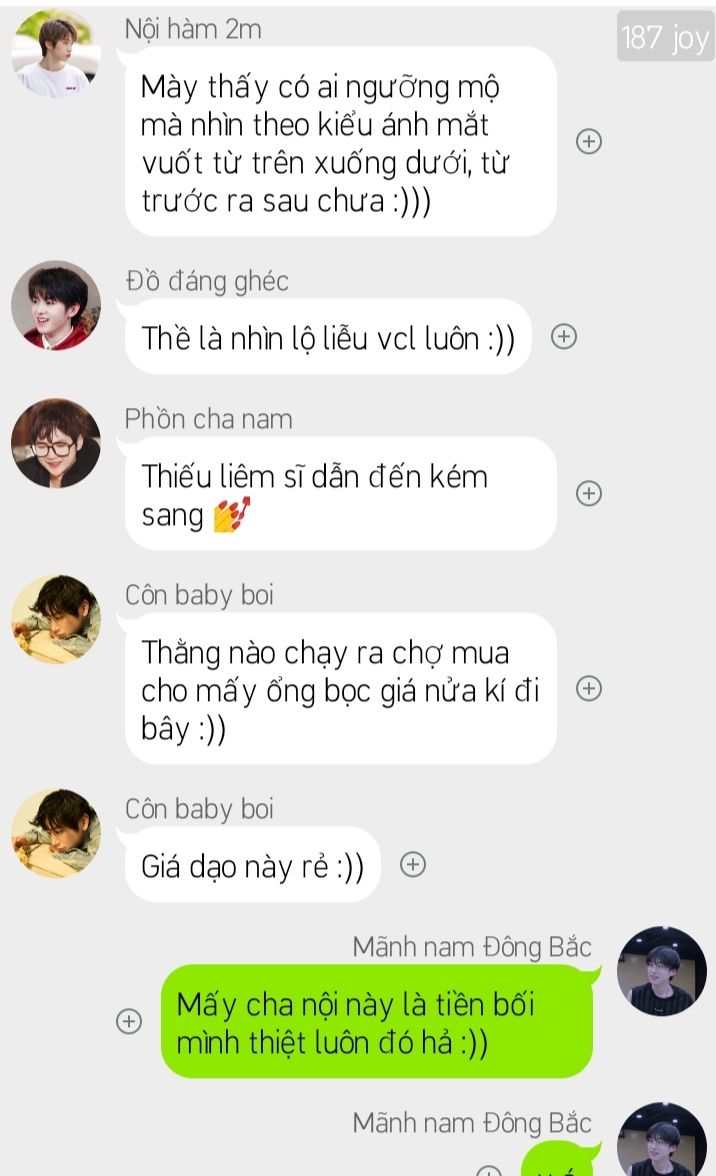716x1176 pixels.
Task: Open Mãnh nam Đông Bắc's avatar beside green message
Action: [x=661, y=971]
